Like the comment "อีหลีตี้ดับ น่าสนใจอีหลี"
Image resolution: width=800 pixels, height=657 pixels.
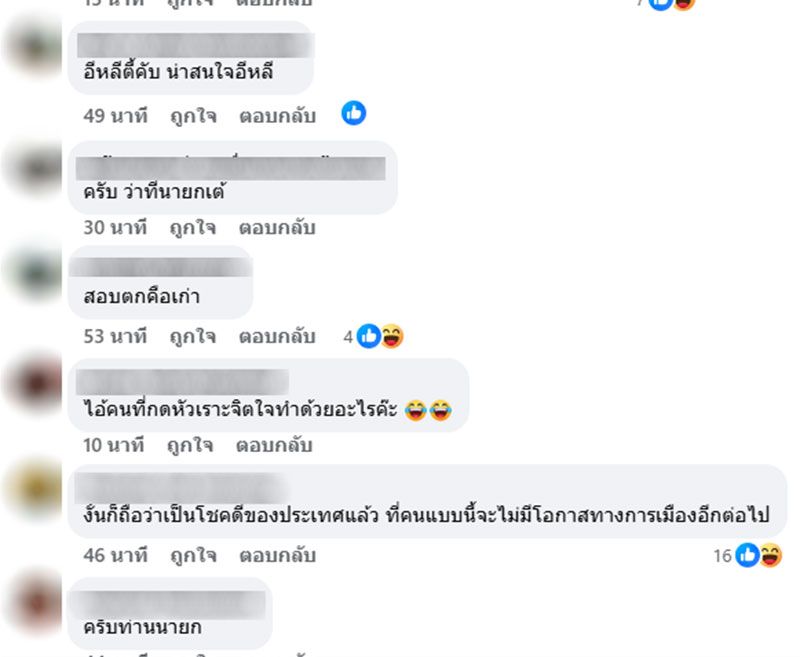(x=192, y=116)
